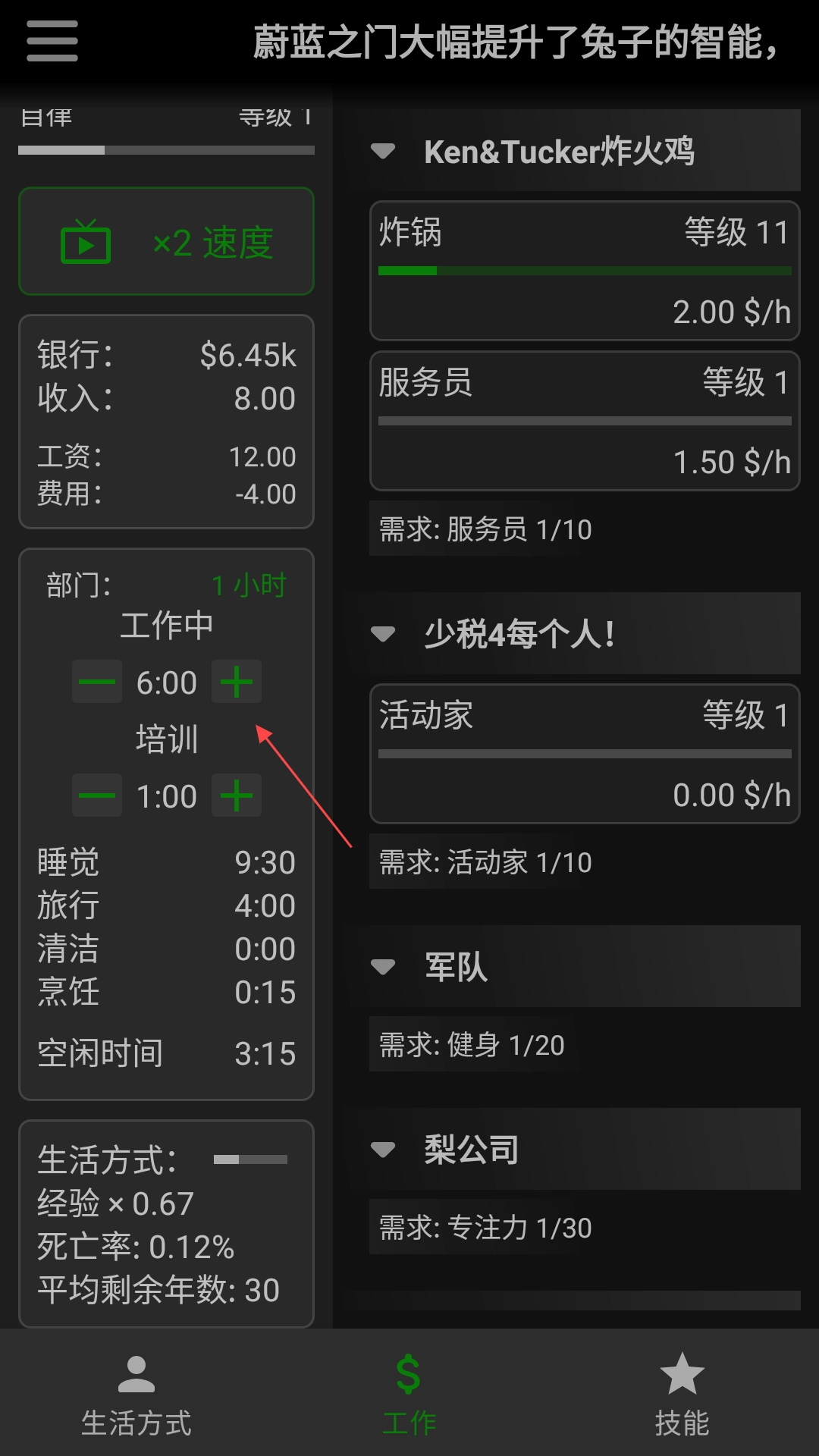Switch to the 工作 tab
The height and width of the screenshot is (1456, 819).
[409, 1395]
